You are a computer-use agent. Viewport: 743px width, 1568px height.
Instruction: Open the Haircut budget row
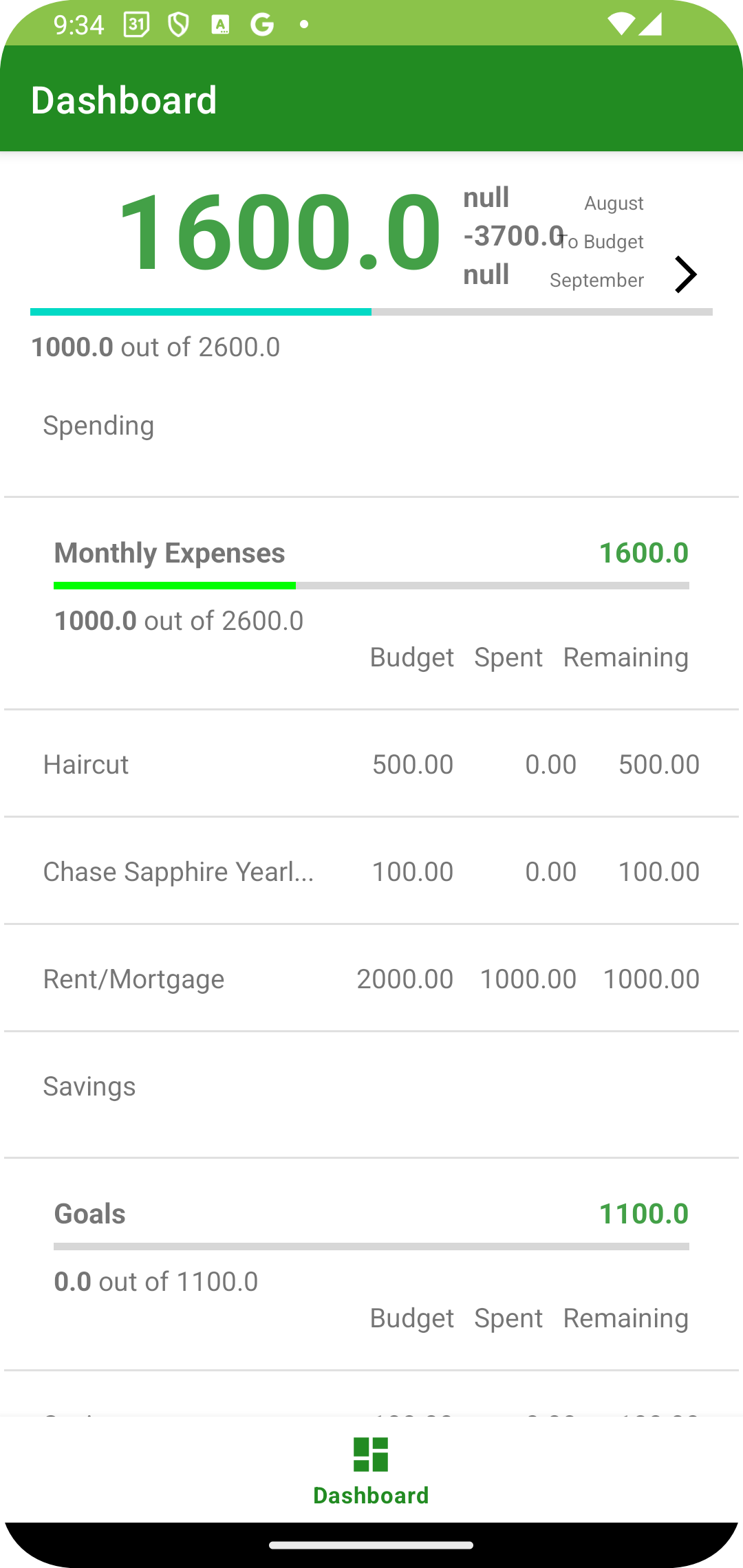click(371, 764)
